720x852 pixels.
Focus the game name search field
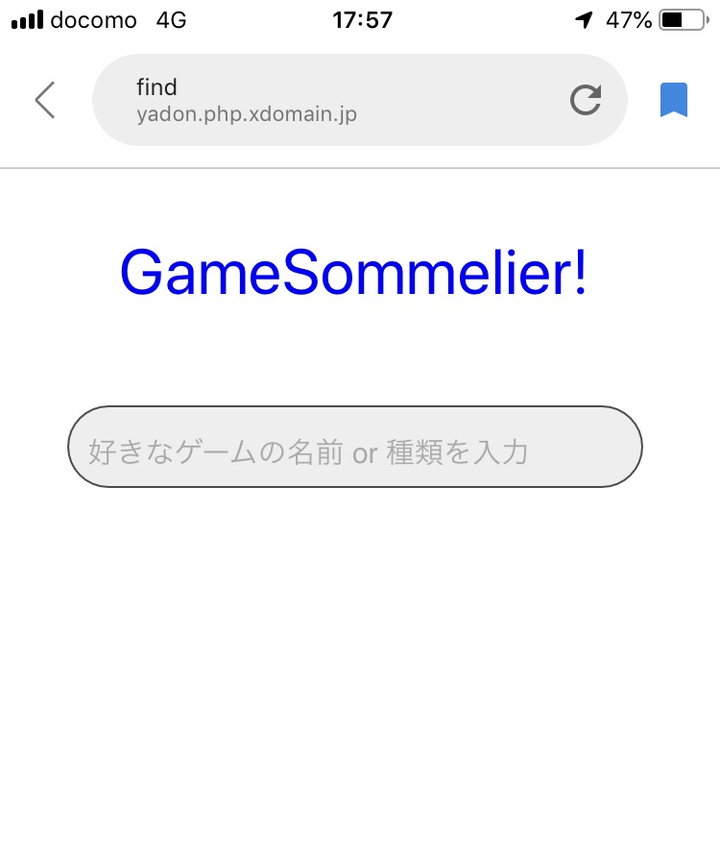(354, 447)
